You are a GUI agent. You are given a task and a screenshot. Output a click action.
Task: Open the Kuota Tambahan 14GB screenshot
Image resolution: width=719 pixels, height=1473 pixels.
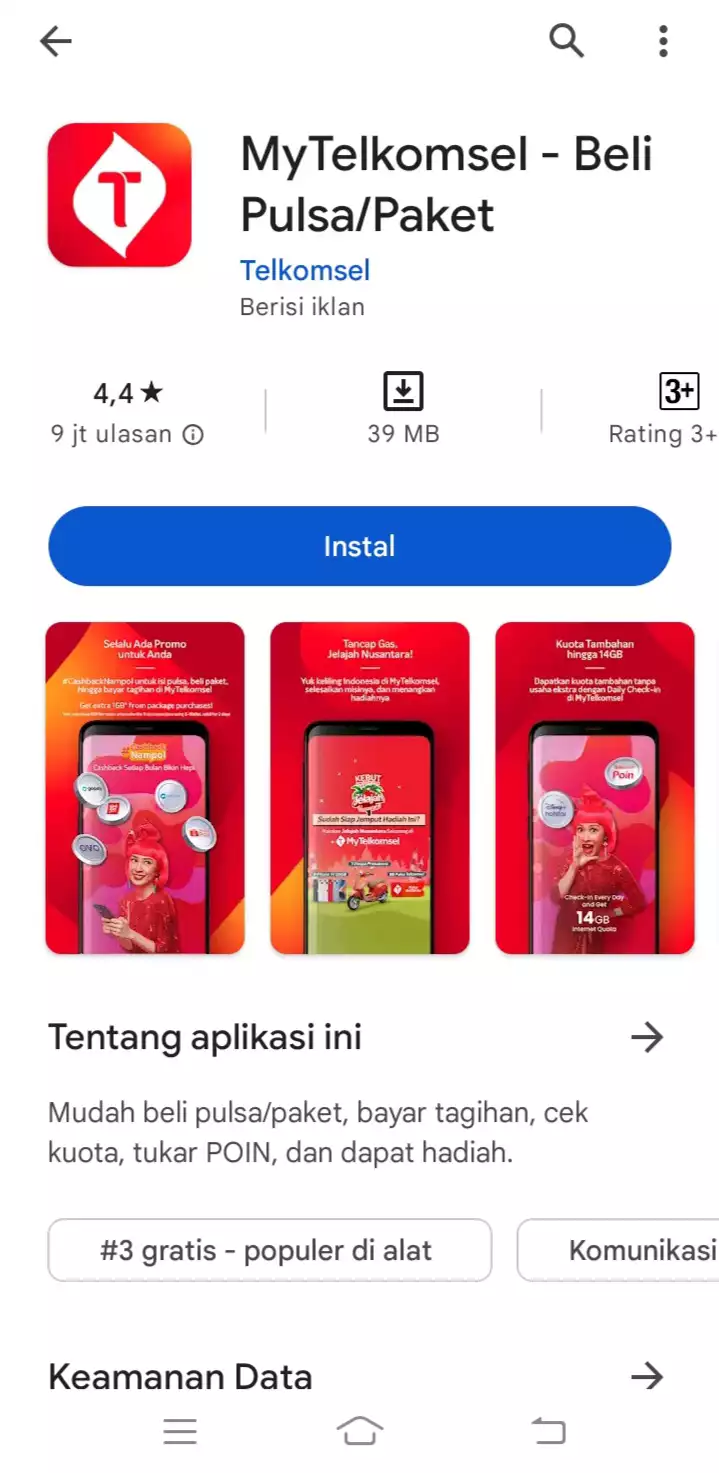594,788
